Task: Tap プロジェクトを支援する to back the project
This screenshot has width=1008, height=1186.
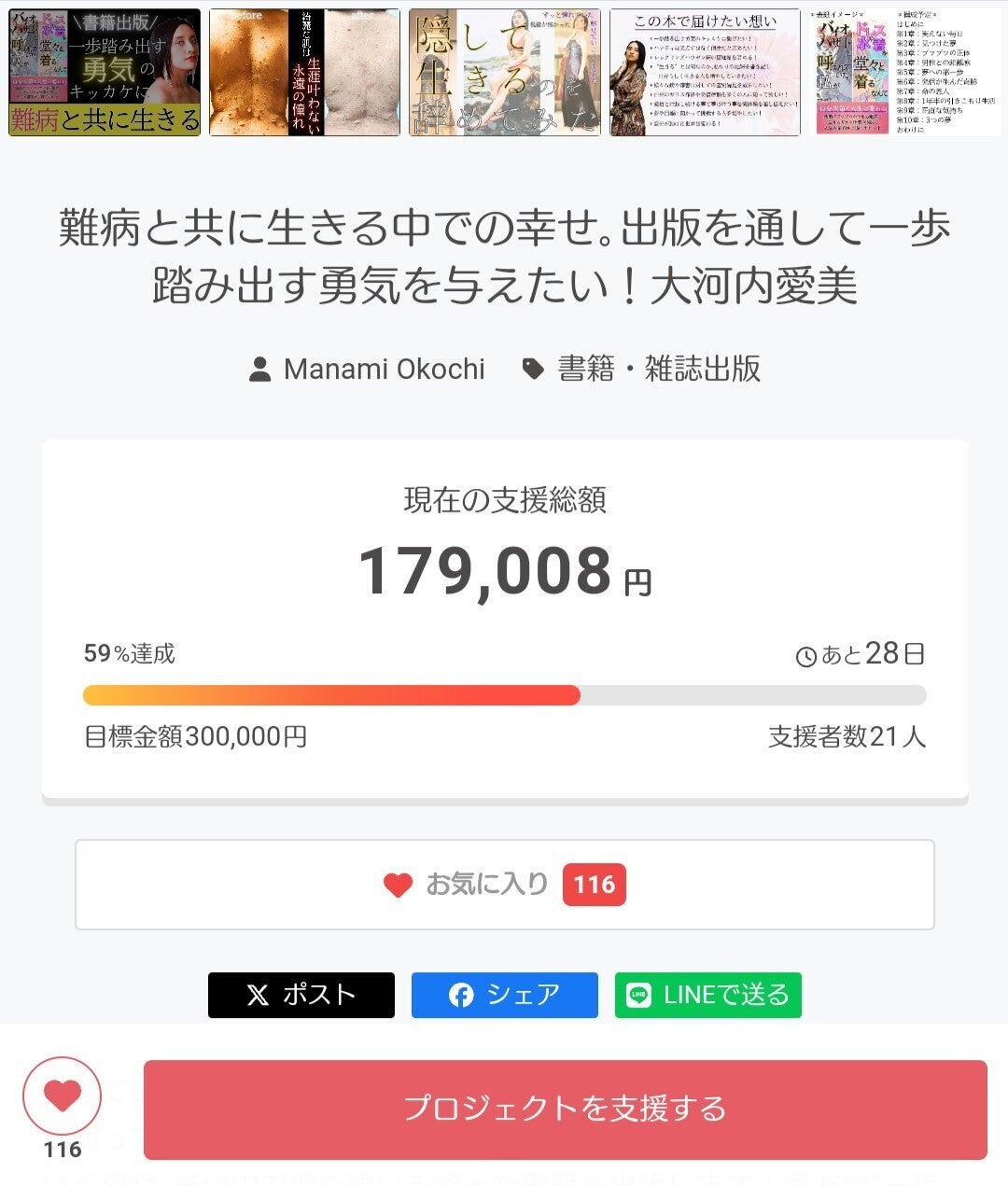Action: (565, 1109)
